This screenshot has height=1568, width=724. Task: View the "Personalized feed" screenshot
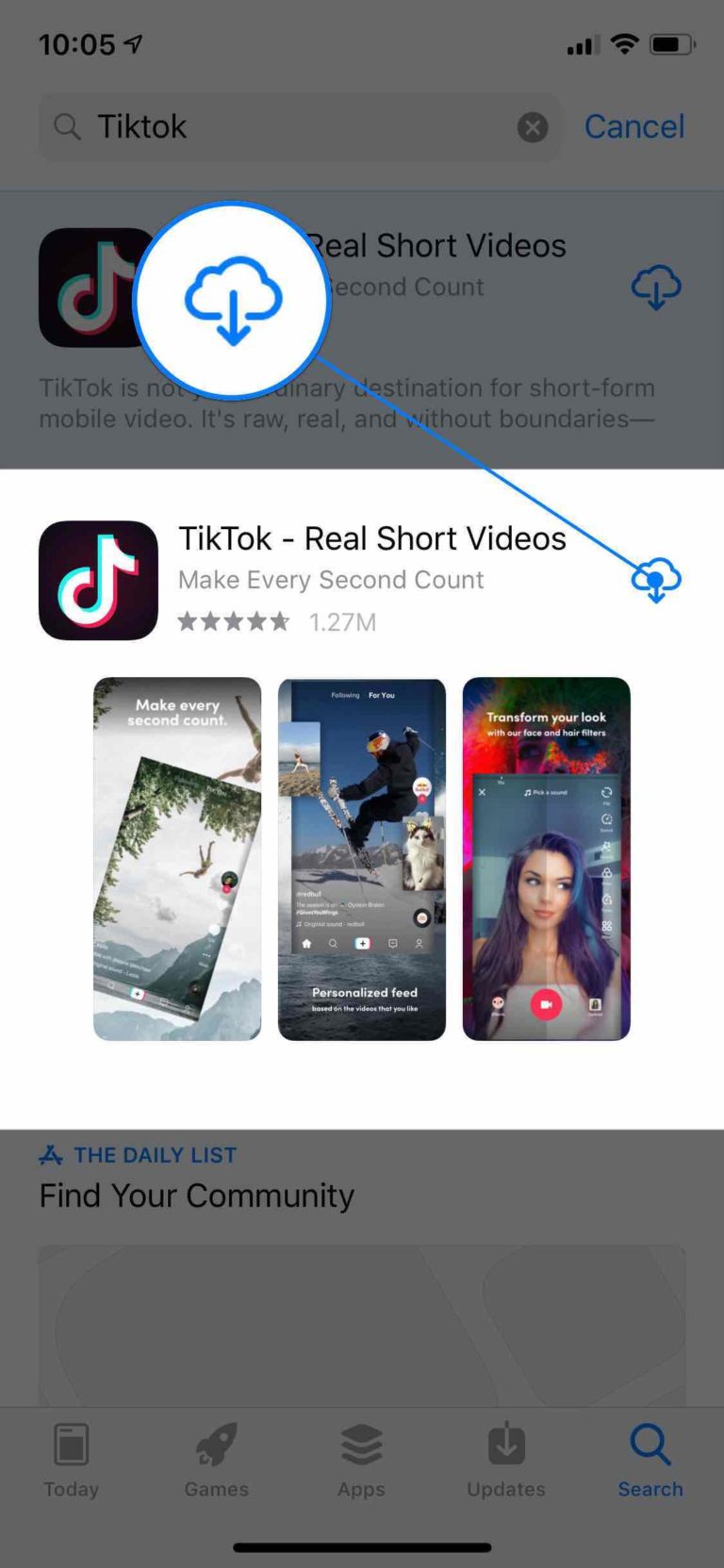(362, 859)
